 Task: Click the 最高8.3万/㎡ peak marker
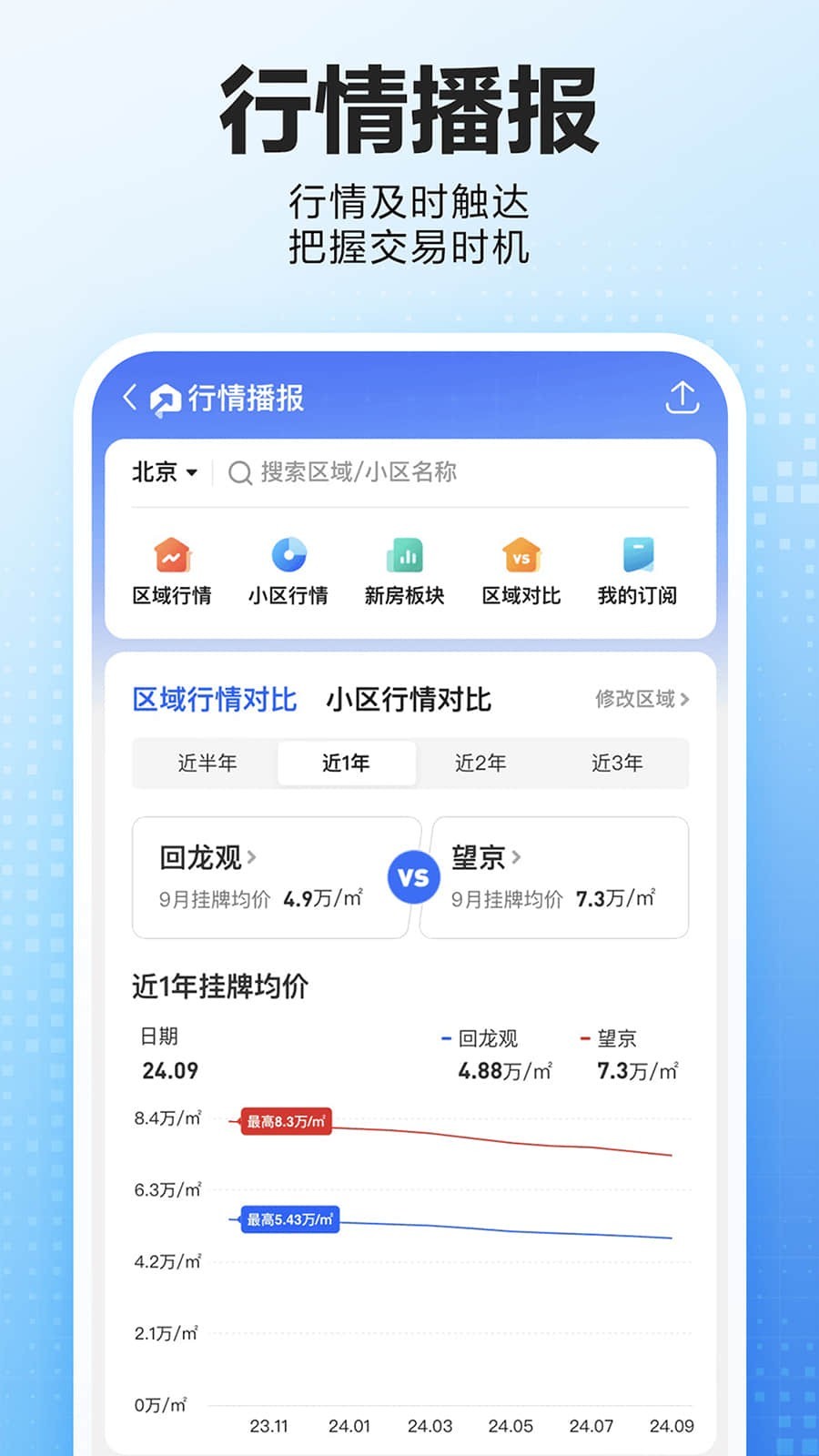coord(283,1120)
